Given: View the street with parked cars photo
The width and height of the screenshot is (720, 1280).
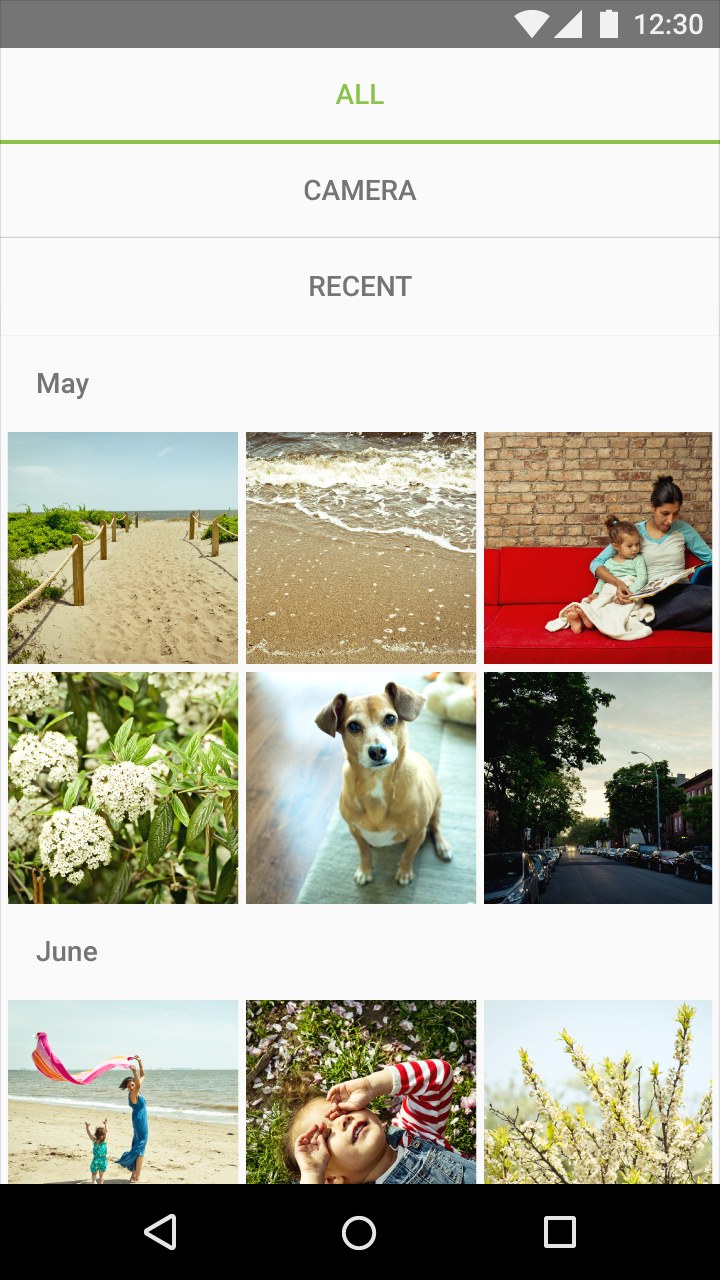Looking at the screenshot, I should 598,788.
